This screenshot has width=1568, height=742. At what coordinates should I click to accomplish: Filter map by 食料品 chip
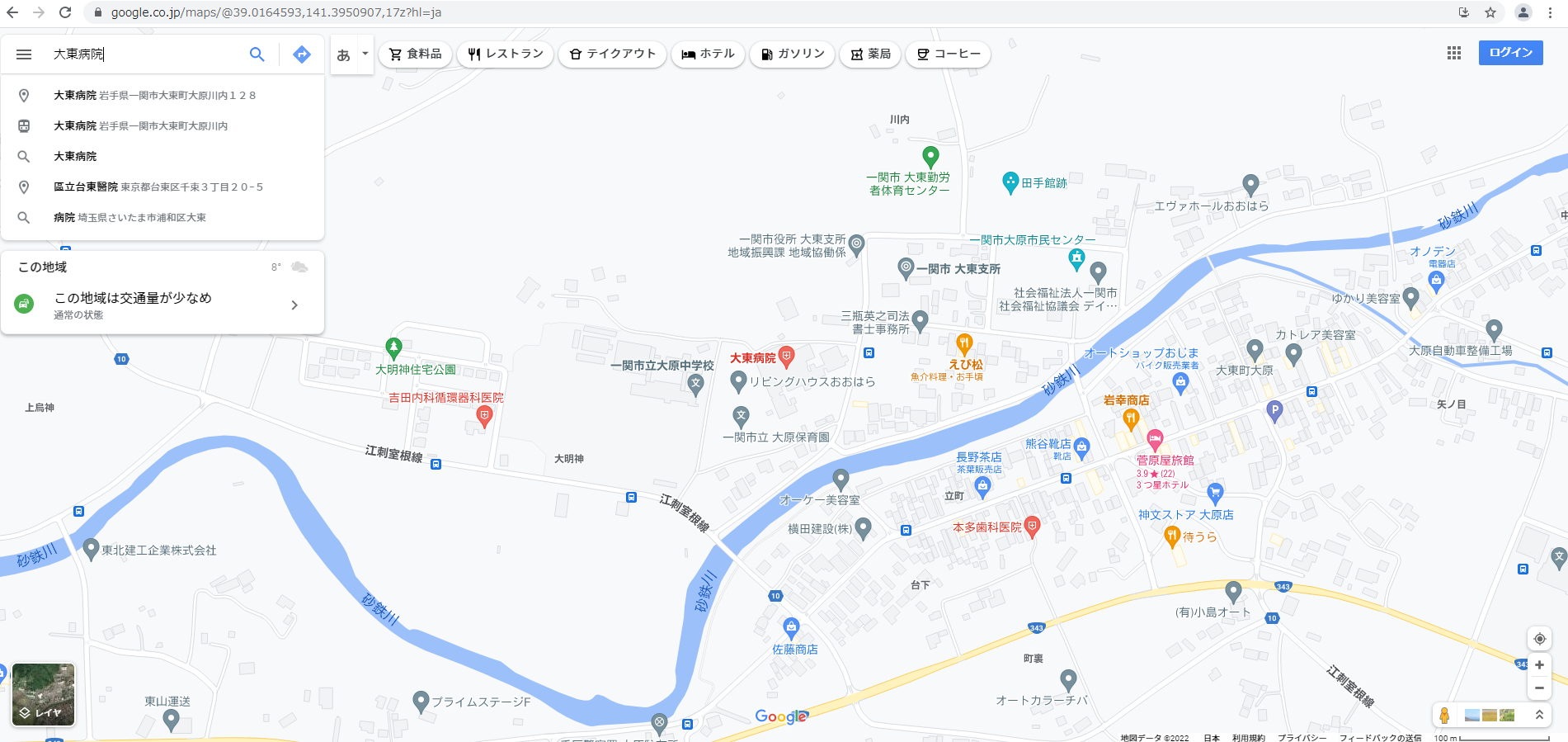(x=416, y=54)
